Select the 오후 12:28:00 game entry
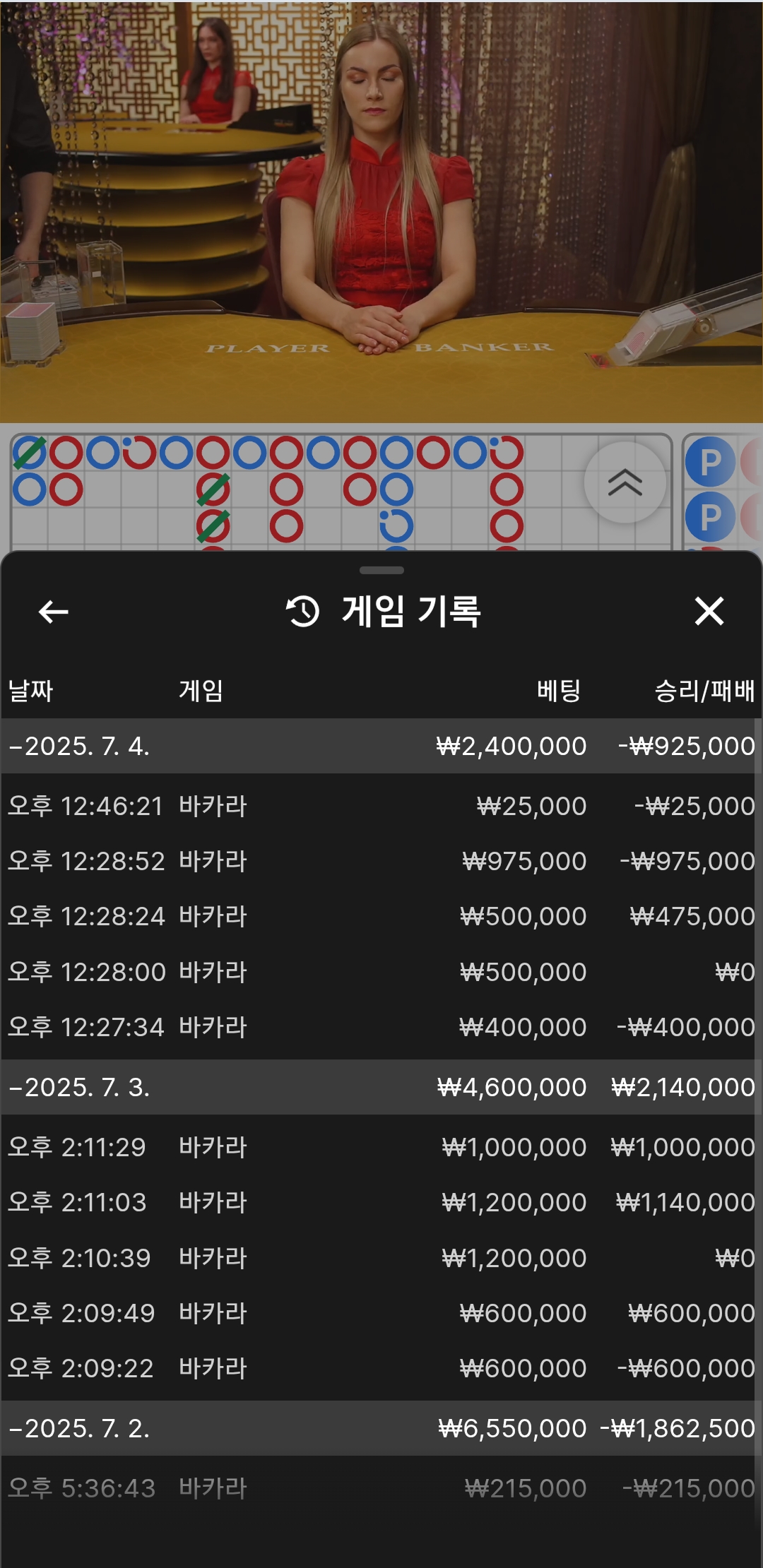 [x=381, y=972]
